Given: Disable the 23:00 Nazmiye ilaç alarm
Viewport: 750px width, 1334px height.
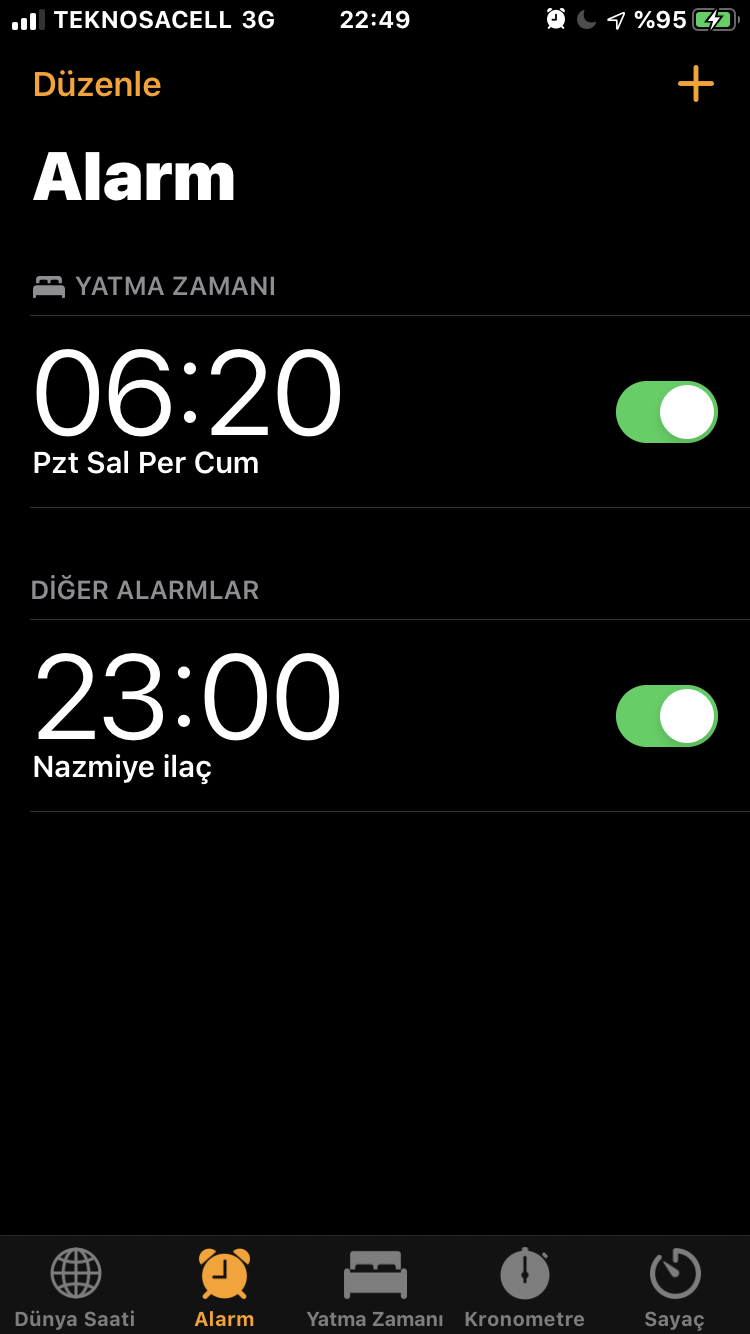Looking at the screenshot, I should click(x=666, y=716).
